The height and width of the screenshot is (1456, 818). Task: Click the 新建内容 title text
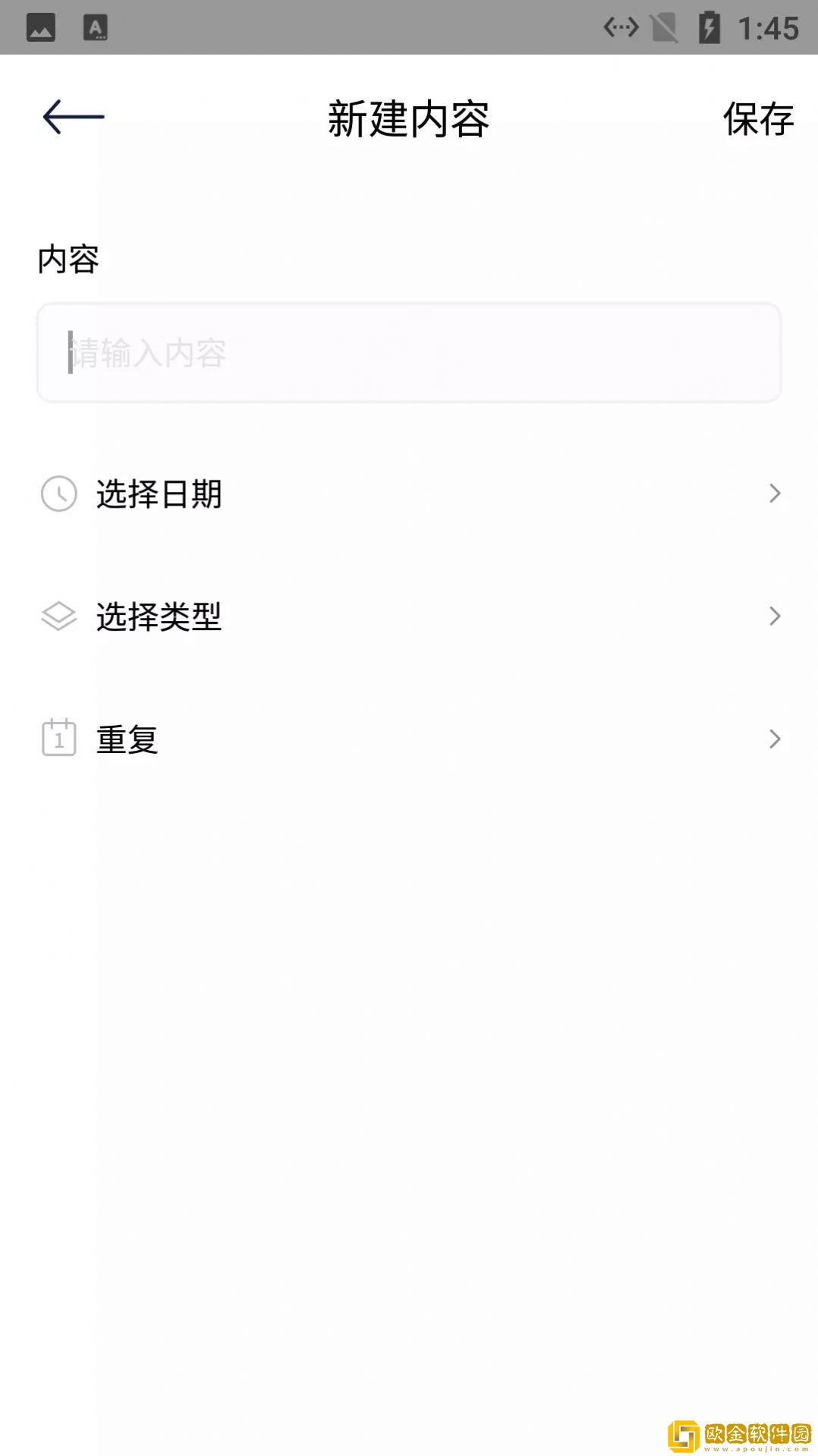(x=408, y=119)
